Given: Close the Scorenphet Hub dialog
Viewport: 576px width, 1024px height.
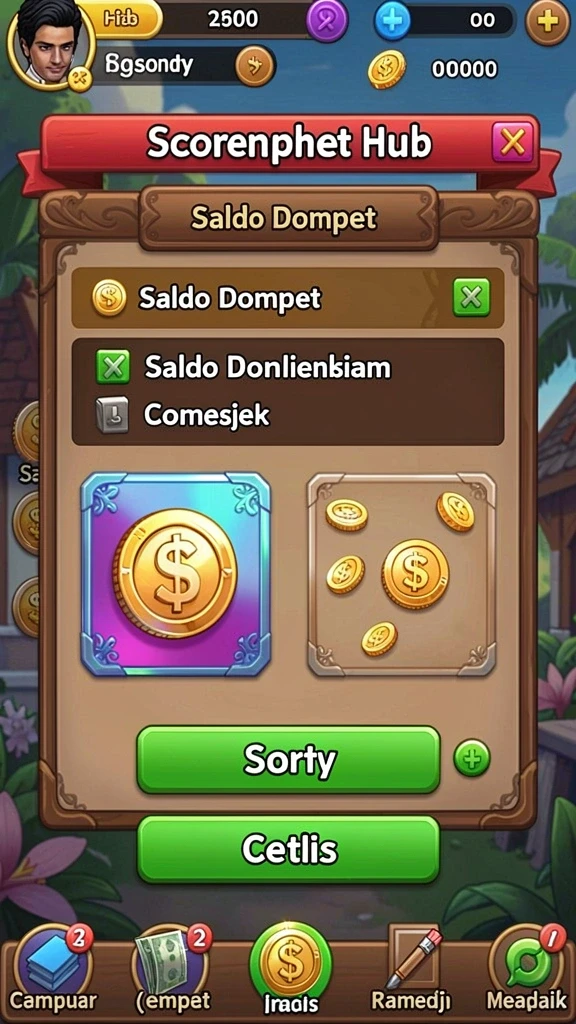Looking at the screenshot, I should tap(513, 142).
